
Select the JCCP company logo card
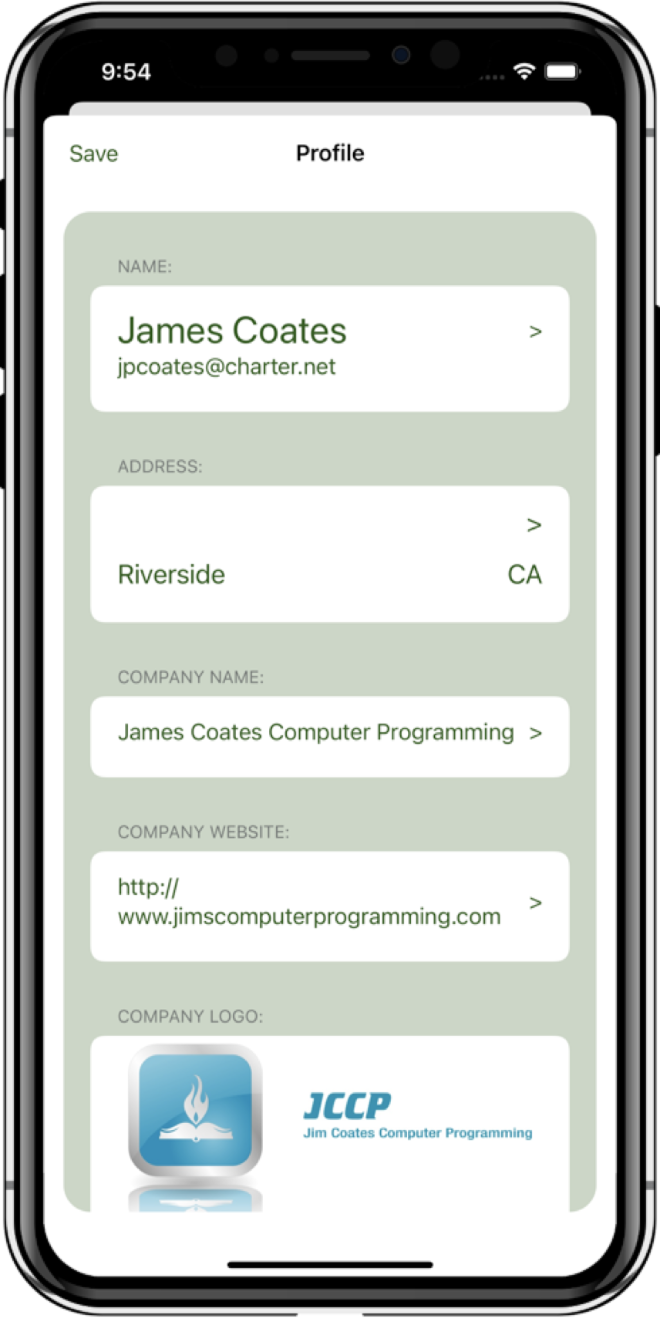(330, 1124)
